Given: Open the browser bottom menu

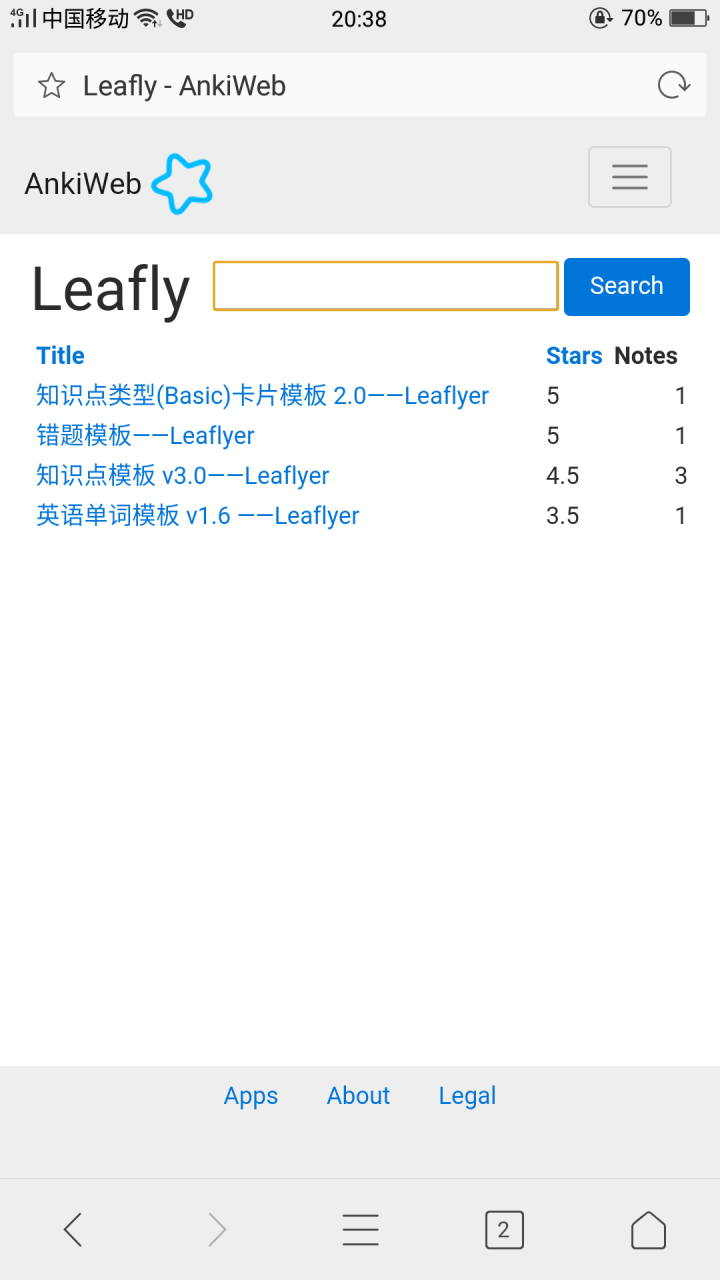Looking at the screenshot, I should pos(360,1229).
